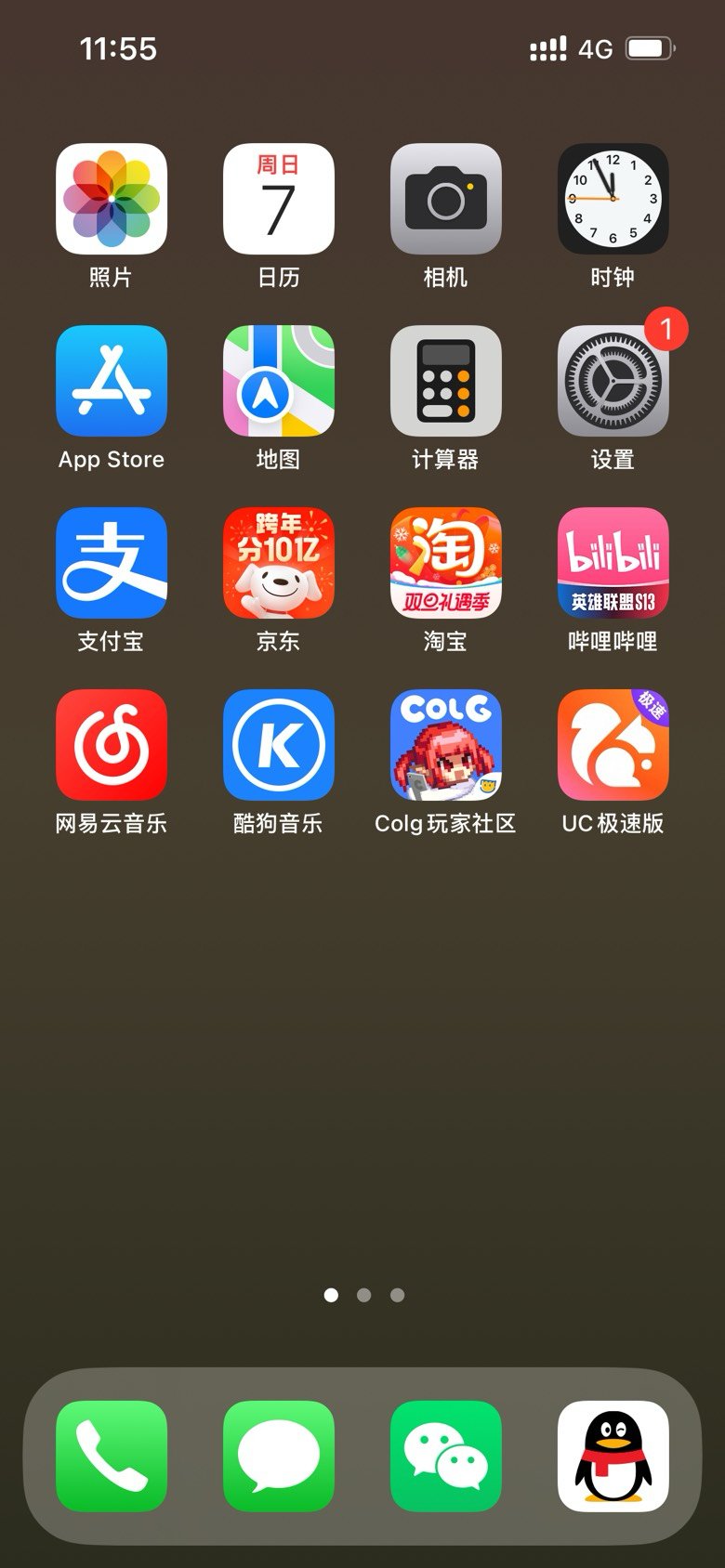Screen dimensions: 725x1568
Task: Open Settings (设置) with notification badge
Action: point(613,381)
